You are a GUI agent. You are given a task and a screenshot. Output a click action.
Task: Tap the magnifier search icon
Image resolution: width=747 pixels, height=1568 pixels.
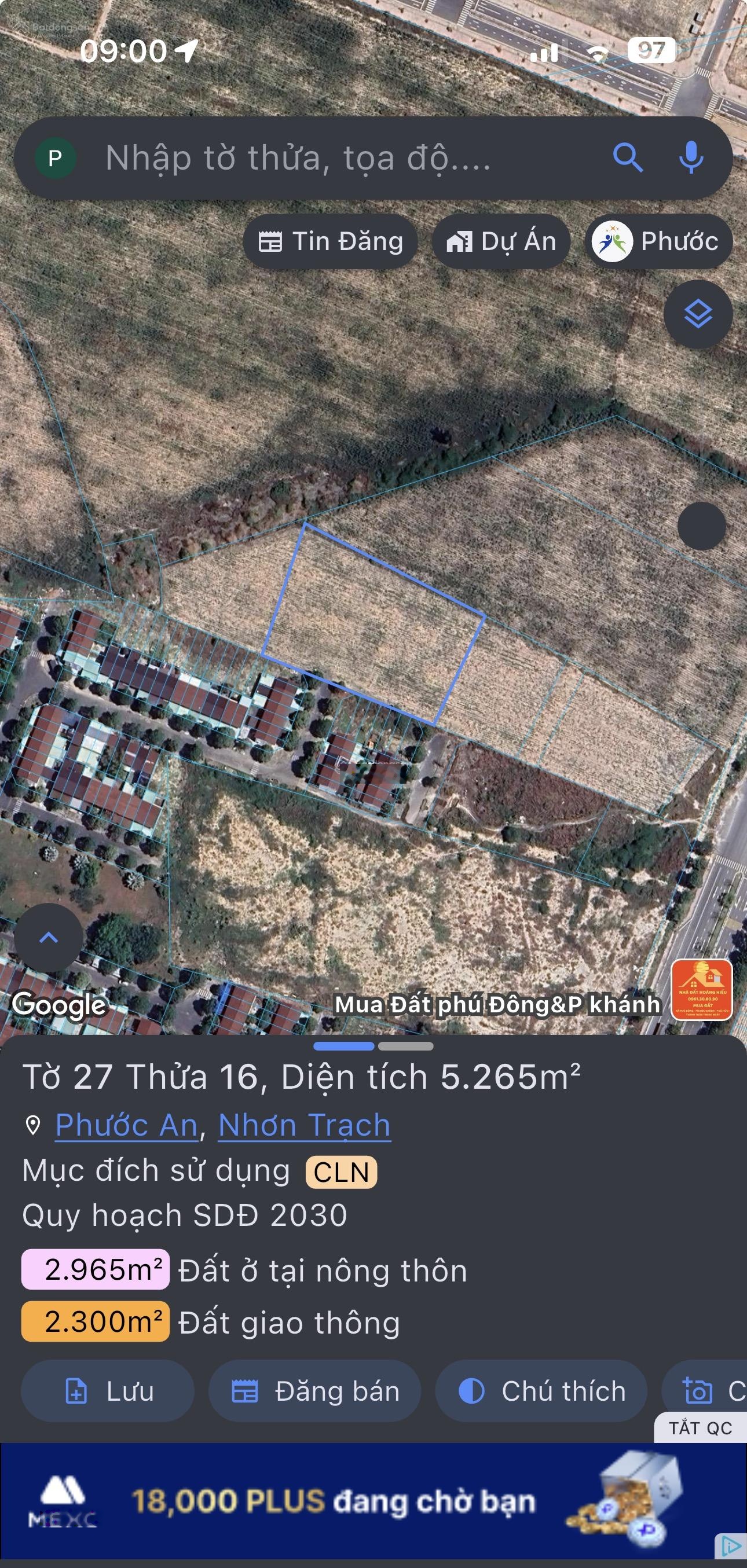coord(628,158)
